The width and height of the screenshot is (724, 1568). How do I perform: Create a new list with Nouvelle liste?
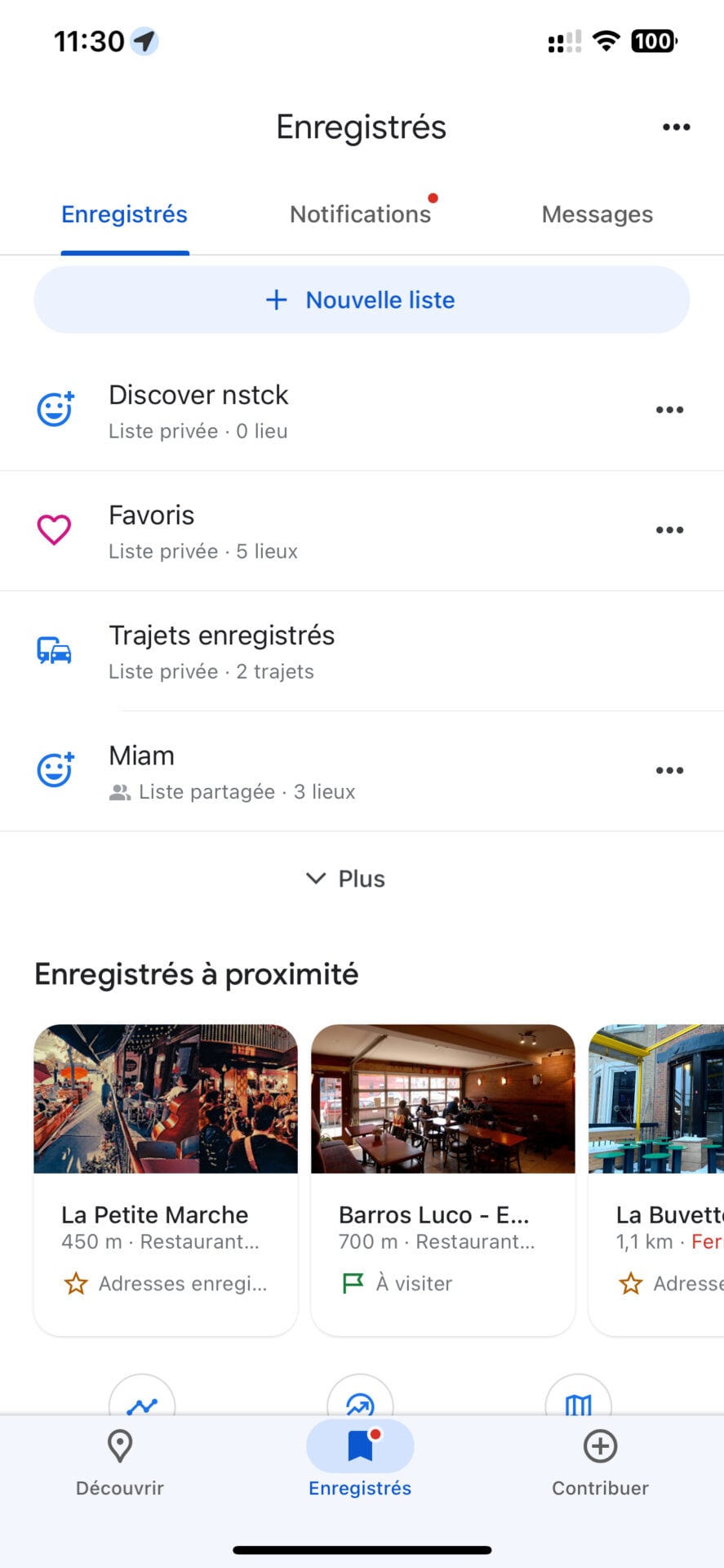[362, 300]
